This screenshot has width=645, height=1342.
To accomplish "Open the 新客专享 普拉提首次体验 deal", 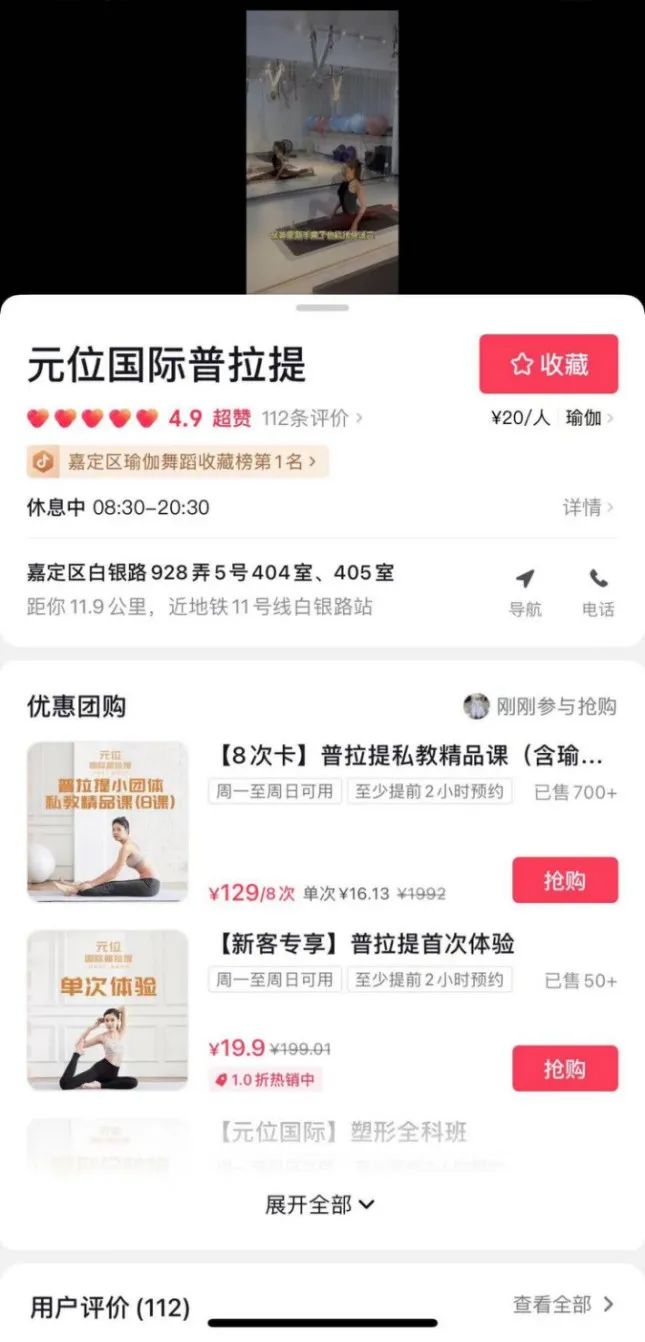I will (365, 944).
